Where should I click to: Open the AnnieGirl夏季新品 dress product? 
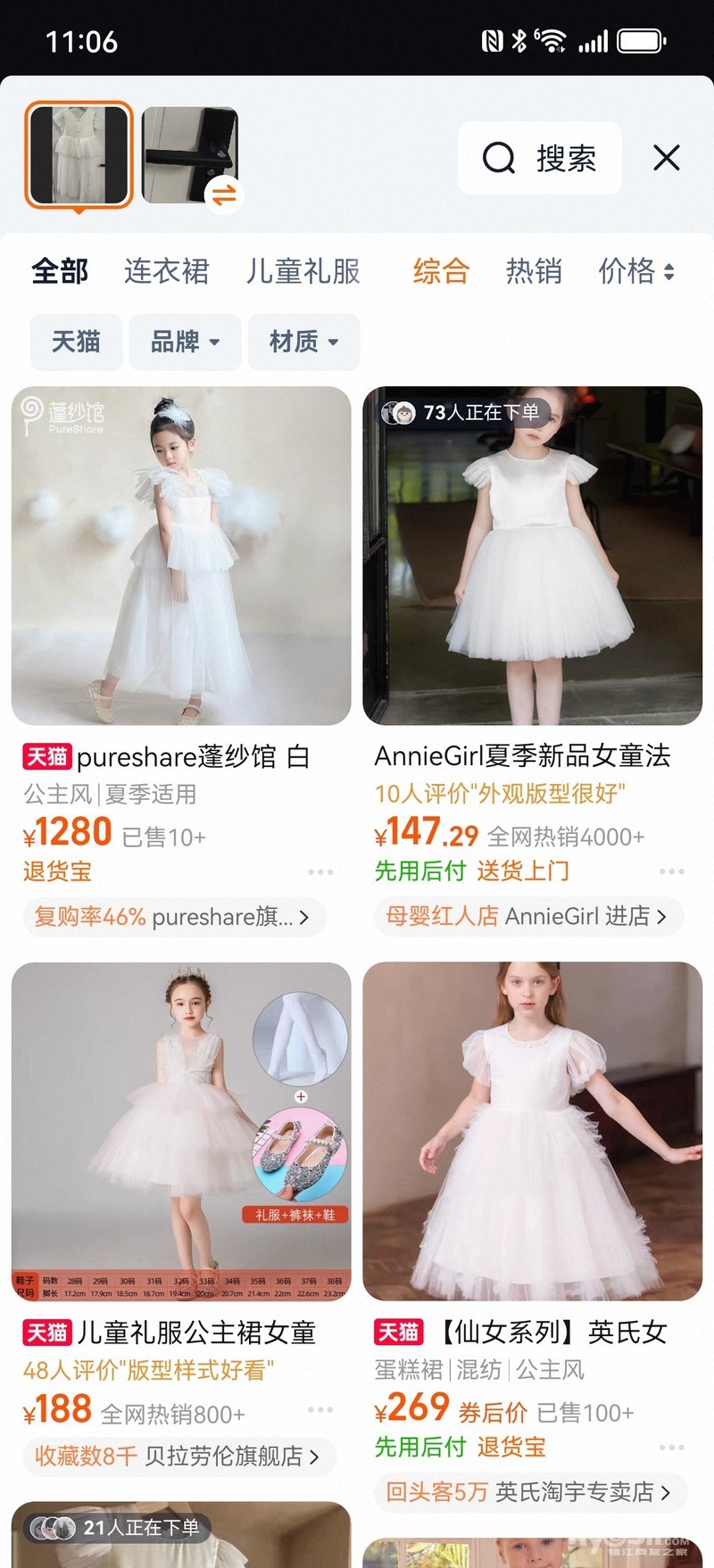533,556
